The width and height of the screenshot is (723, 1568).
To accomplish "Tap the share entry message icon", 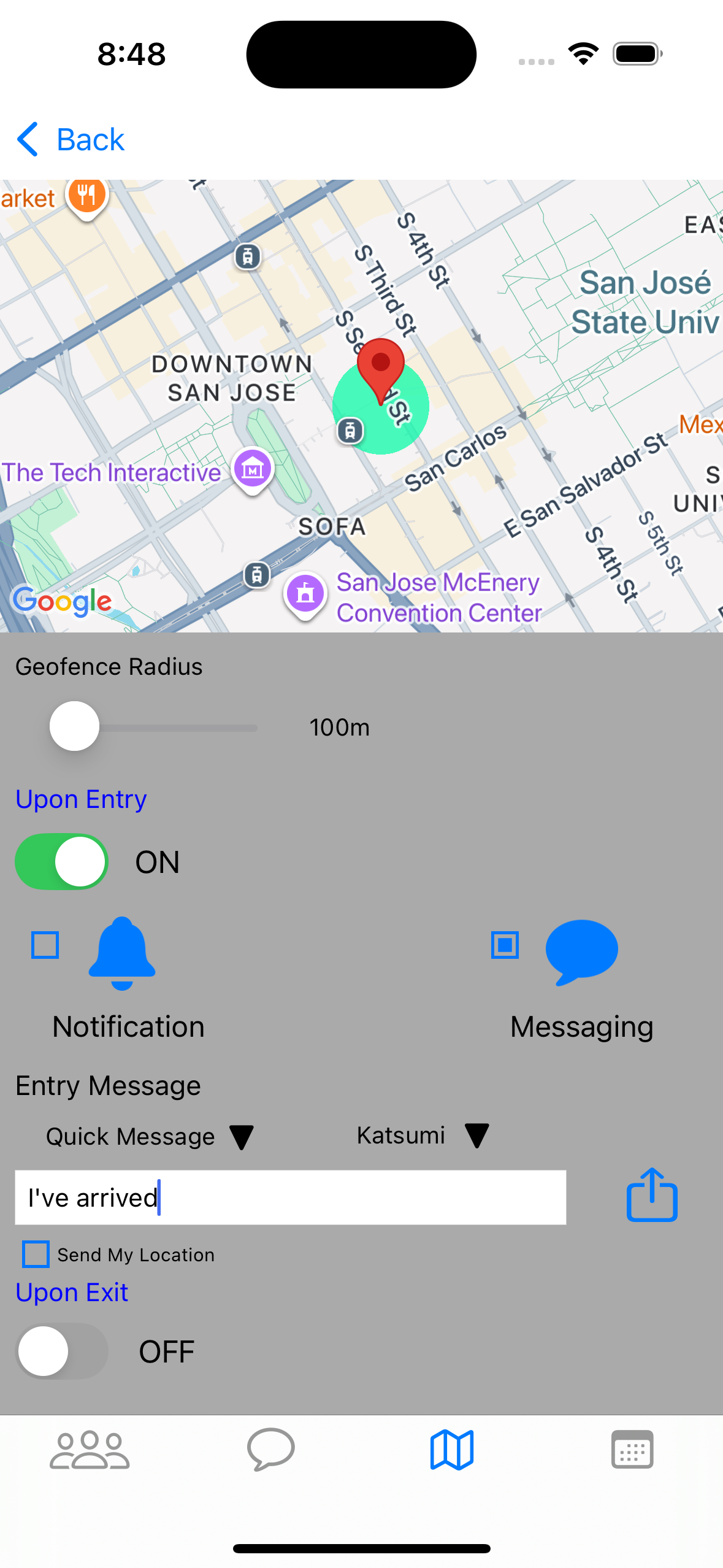I will pos(651,1196).
